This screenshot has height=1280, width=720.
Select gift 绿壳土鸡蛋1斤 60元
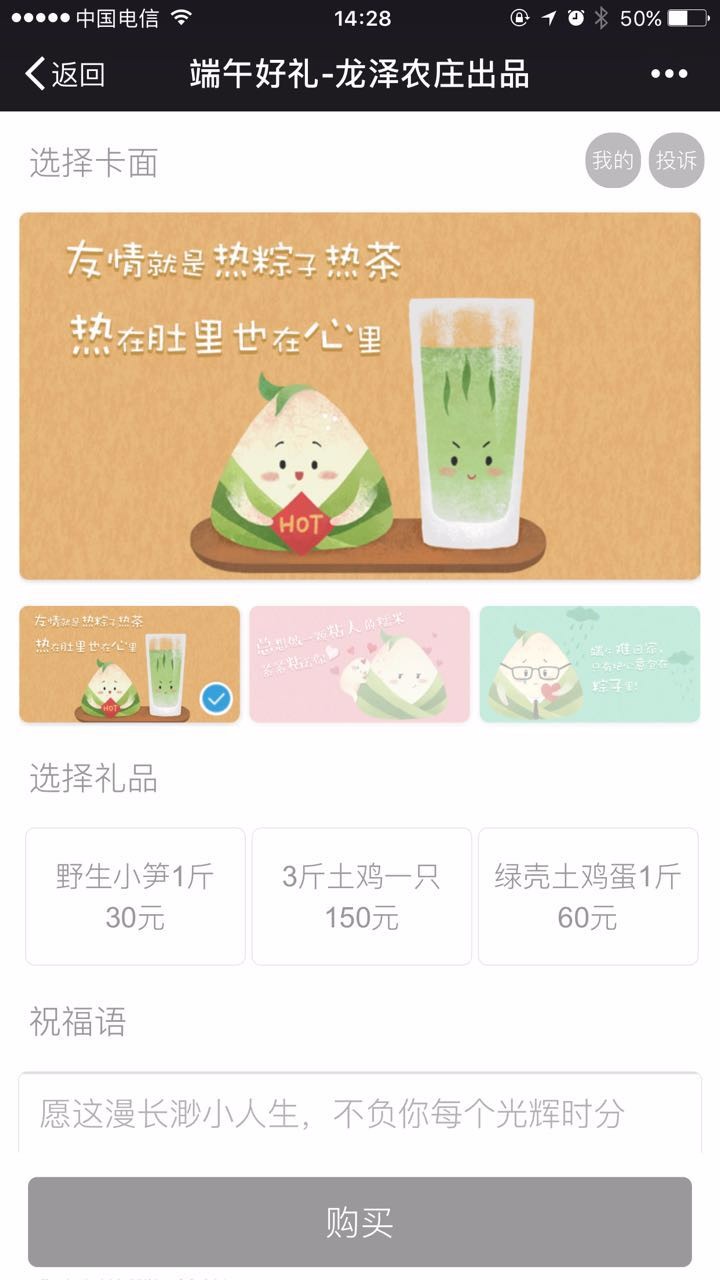coord(588,896)
